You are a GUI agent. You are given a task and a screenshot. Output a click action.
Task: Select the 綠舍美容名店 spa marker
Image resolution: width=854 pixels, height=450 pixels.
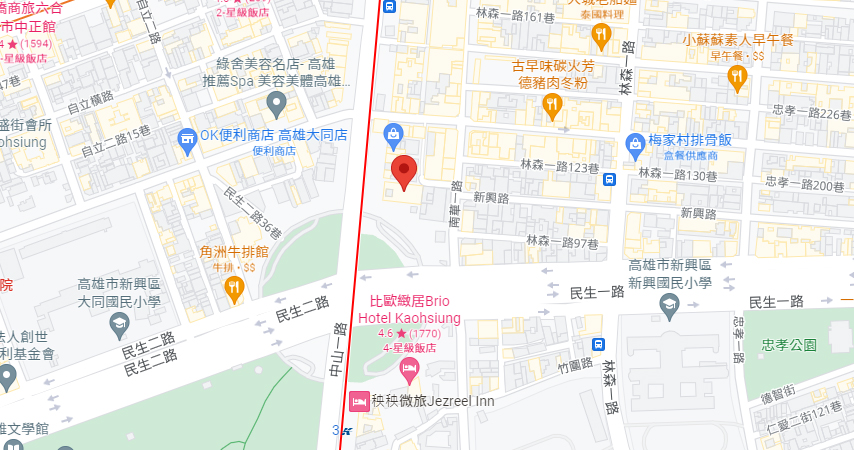click(278, 102)
